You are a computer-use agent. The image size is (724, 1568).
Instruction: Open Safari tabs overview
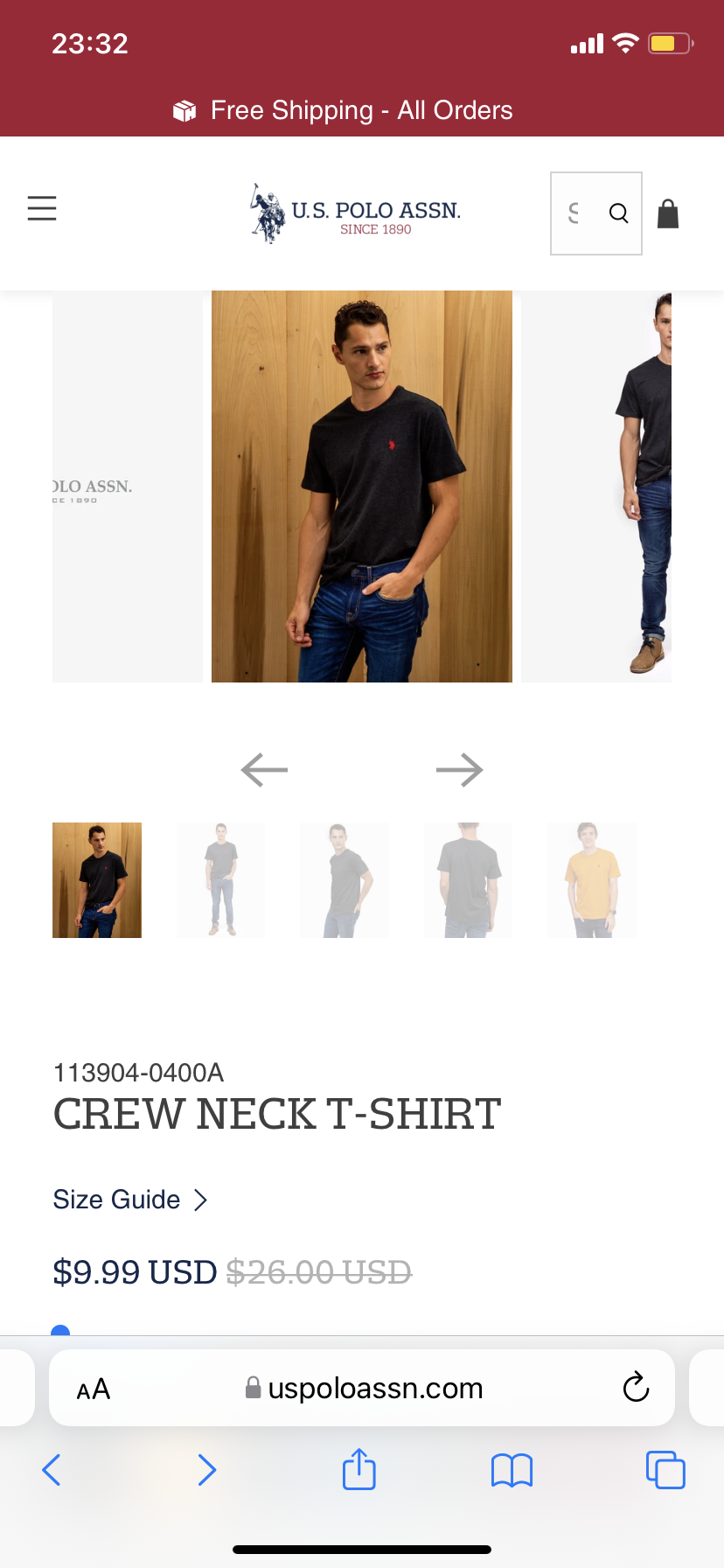(x=665, y=1470)
